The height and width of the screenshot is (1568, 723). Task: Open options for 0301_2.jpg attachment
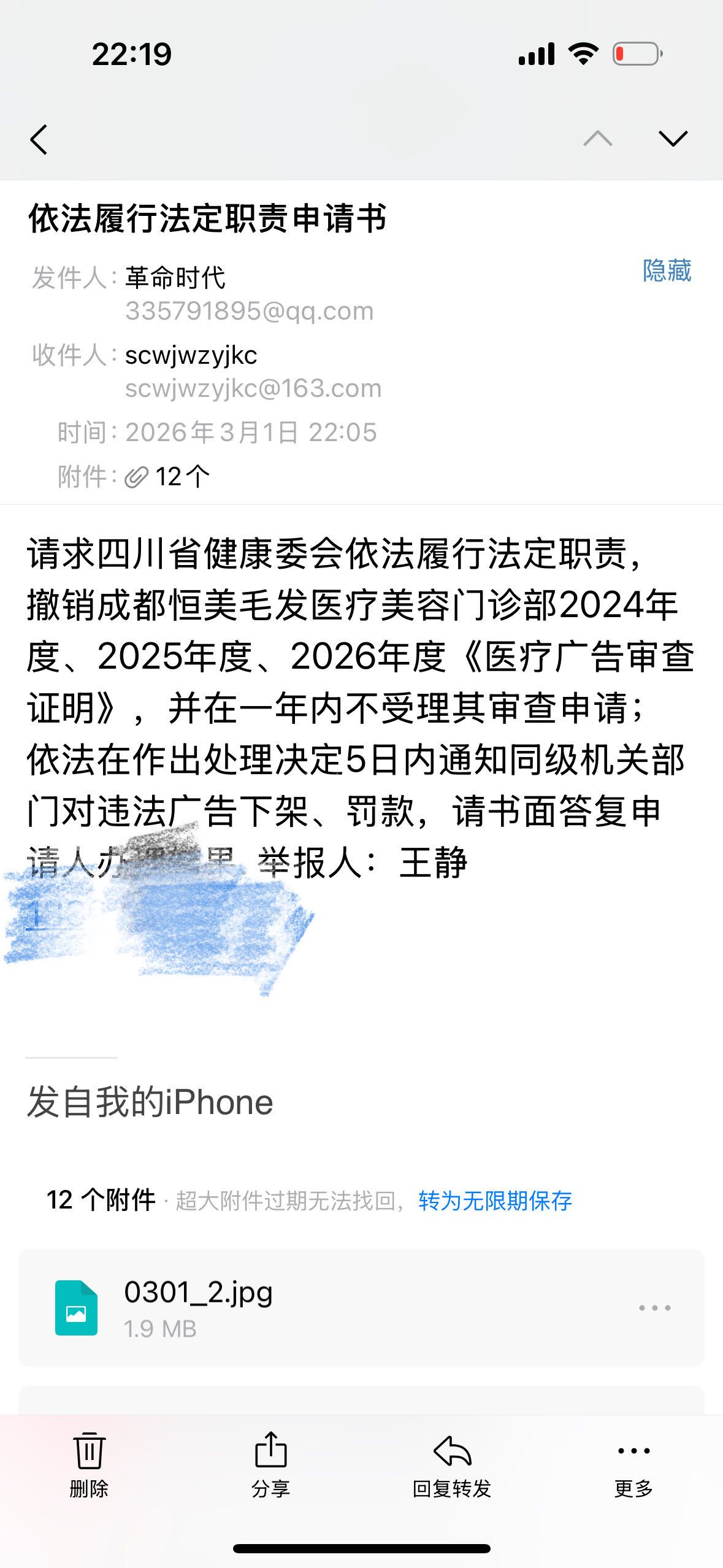pos(654,1308)
